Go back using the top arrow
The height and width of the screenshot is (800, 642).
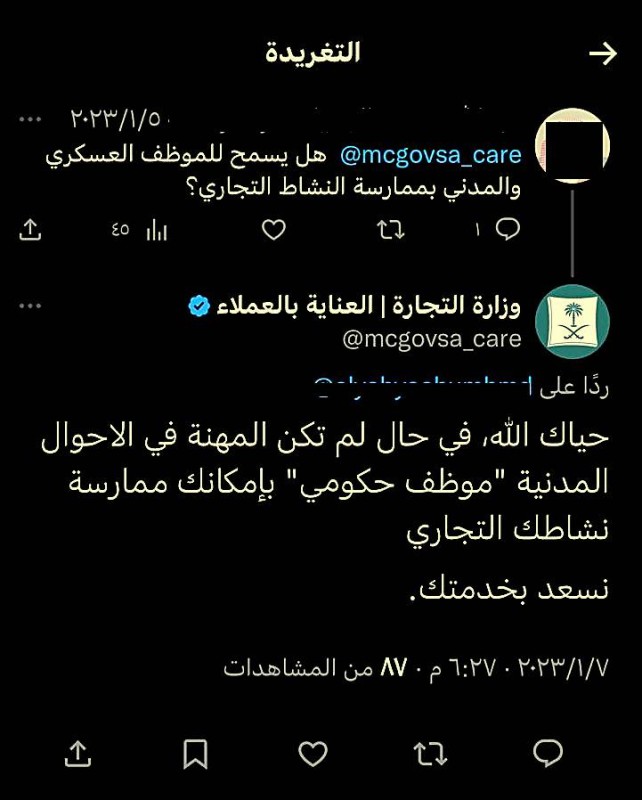coord(603,54)
